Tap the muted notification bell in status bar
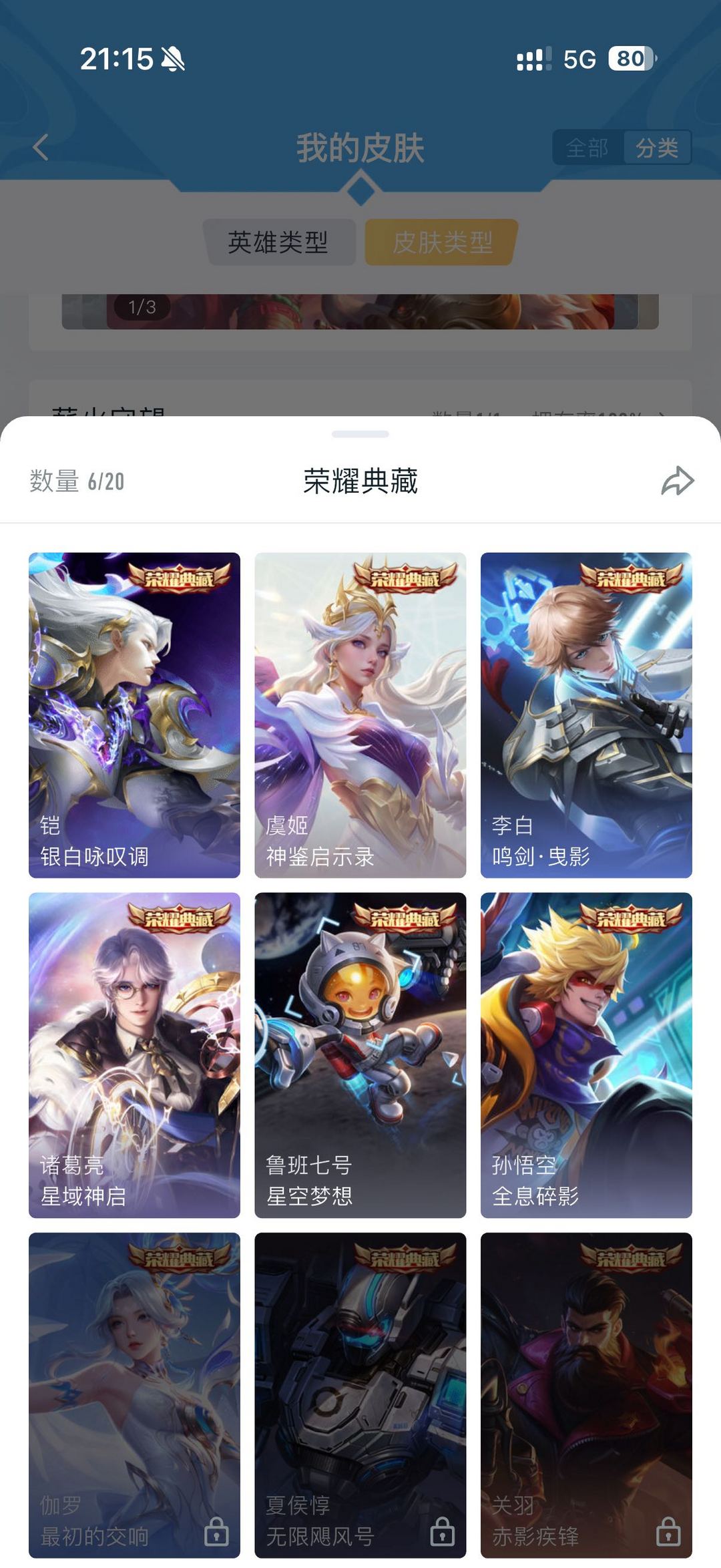The width and height of the screenshot is (721, 1568). [x=173, y=59]
